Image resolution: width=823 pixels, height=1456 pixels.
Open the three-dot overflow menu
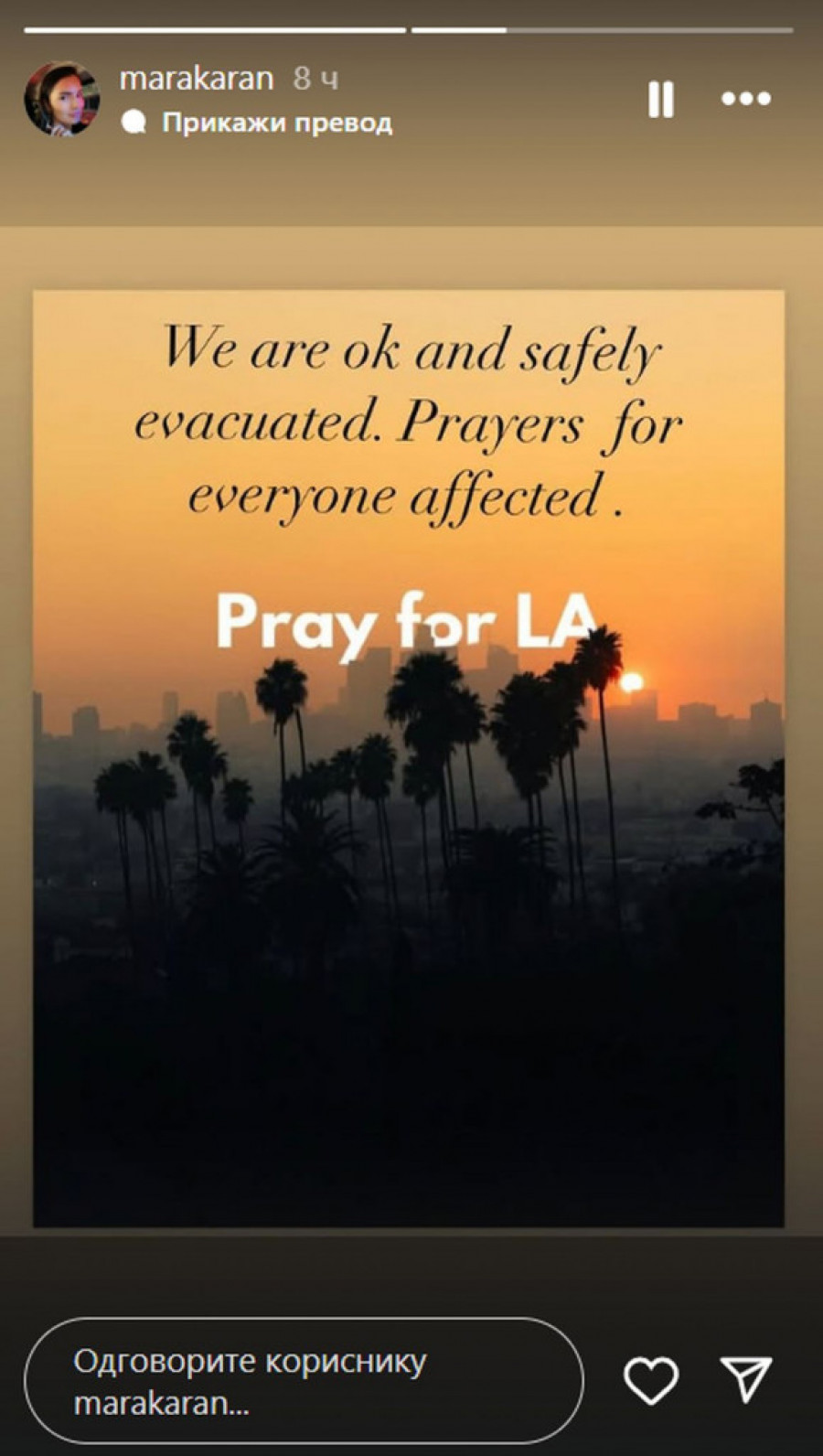click(x=745, y=99)
